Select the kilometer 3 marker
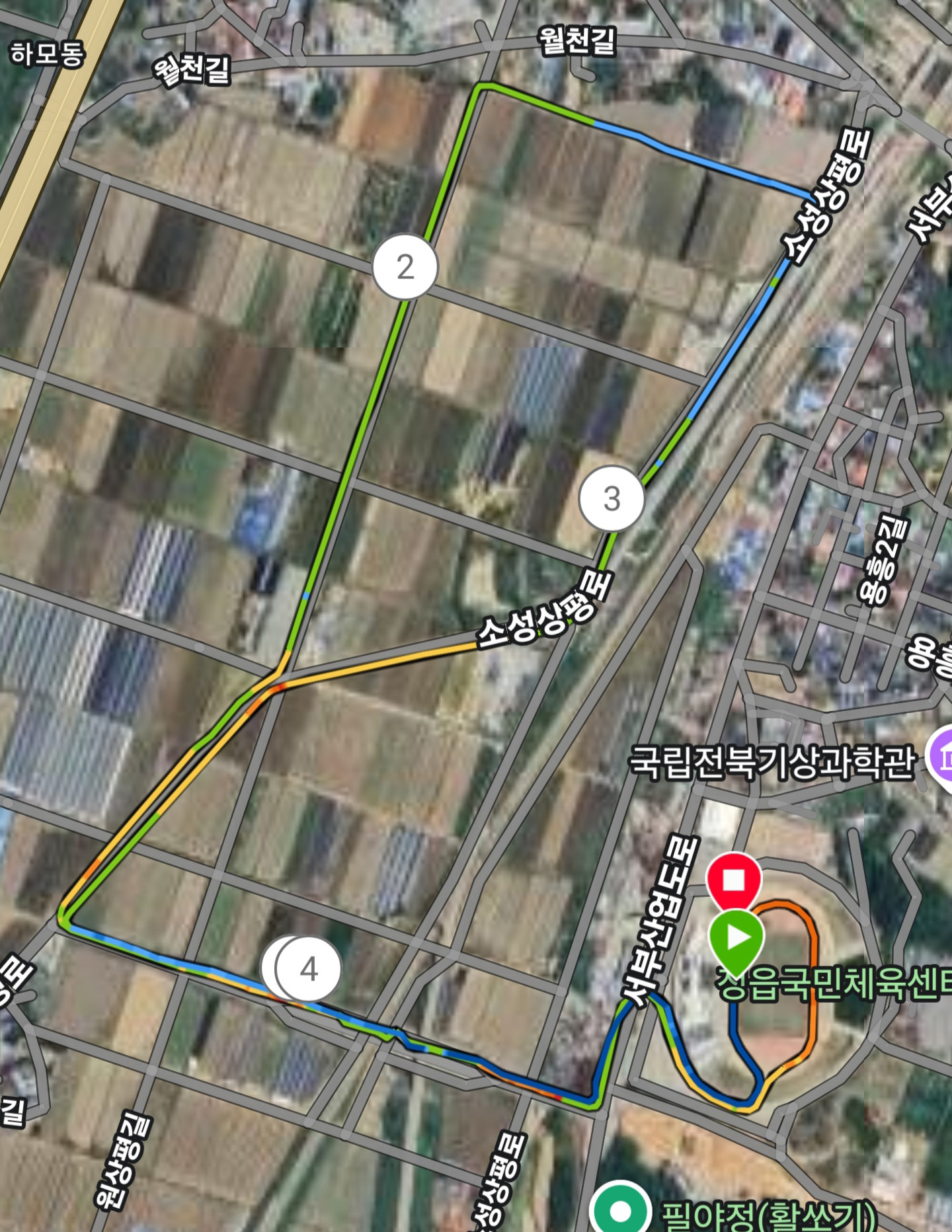 click(x=612, y=499)
